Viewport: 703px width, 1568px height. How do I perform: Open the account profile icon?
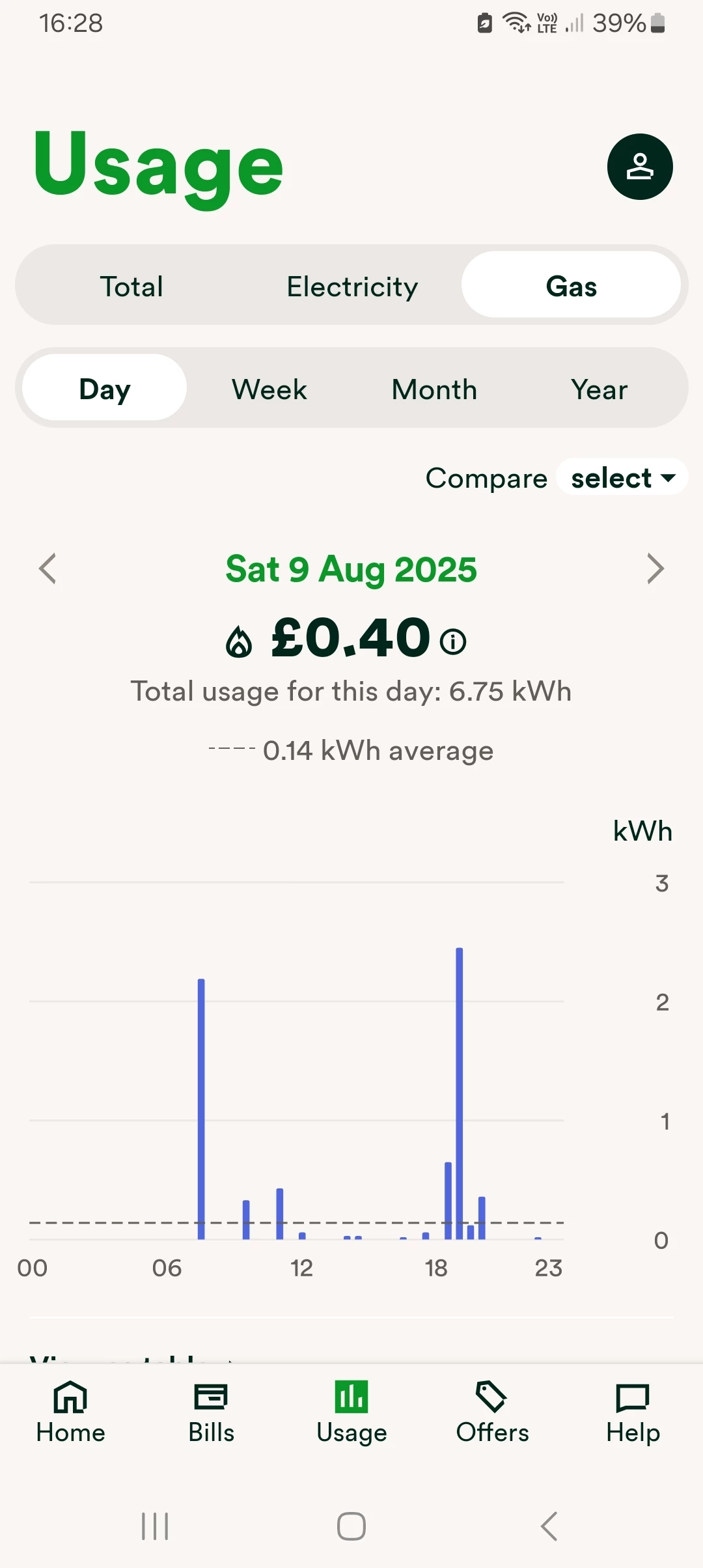click(x=639, y=167)
